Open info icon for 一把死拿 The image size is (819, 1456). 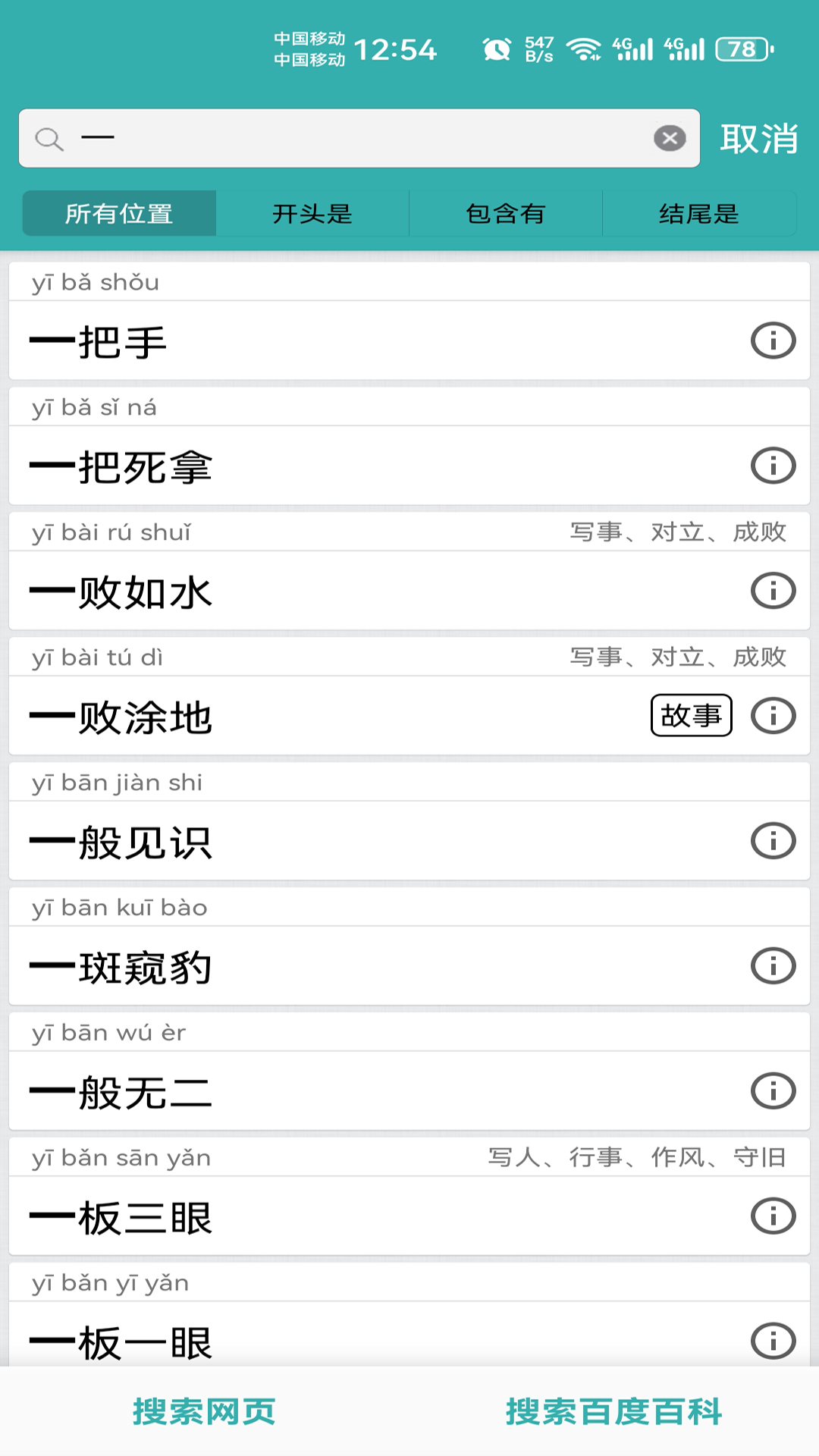773,466
